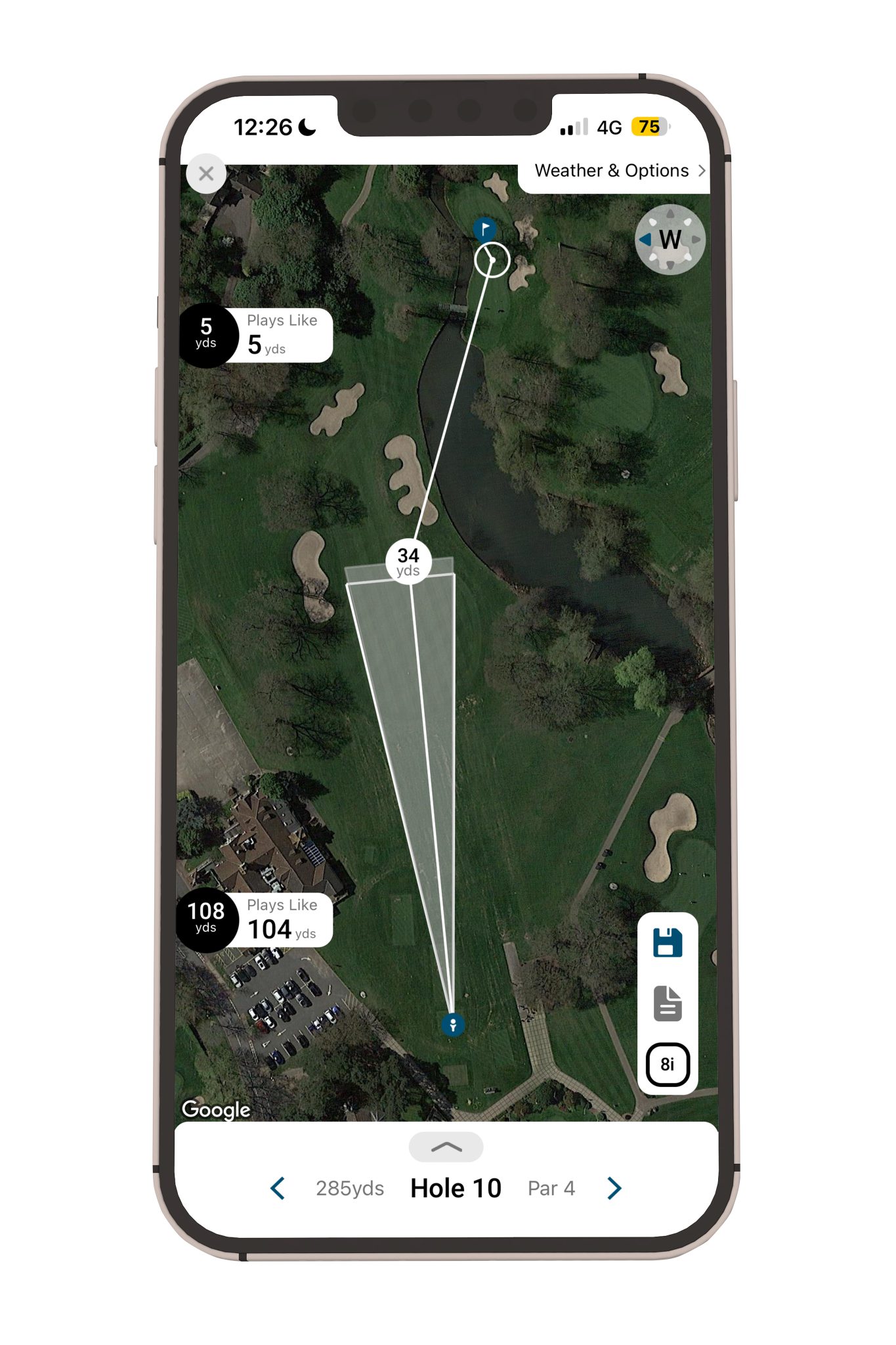Tap the flag pin on the green

coord(485,229)
